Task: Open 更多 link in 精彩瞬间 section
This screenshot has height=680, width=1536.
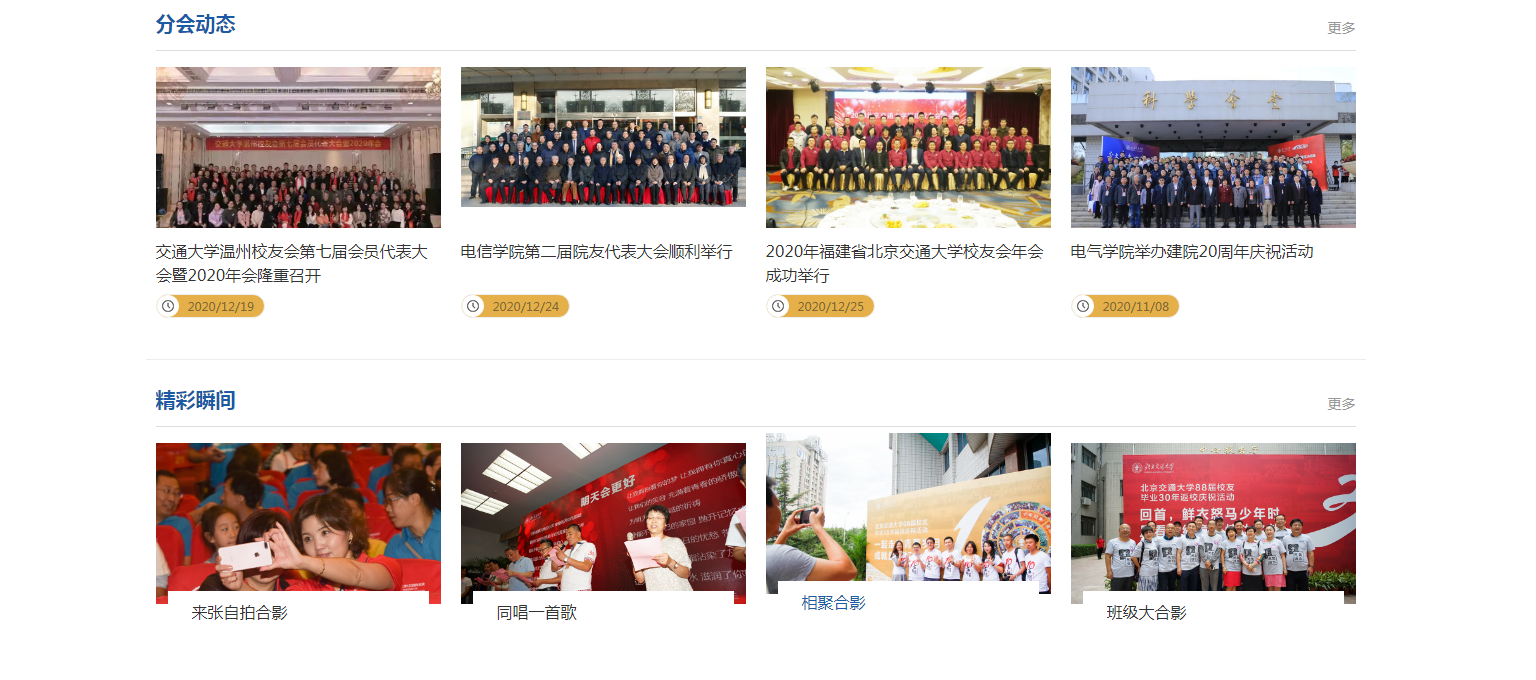Action: click(x=1341, y=404)
